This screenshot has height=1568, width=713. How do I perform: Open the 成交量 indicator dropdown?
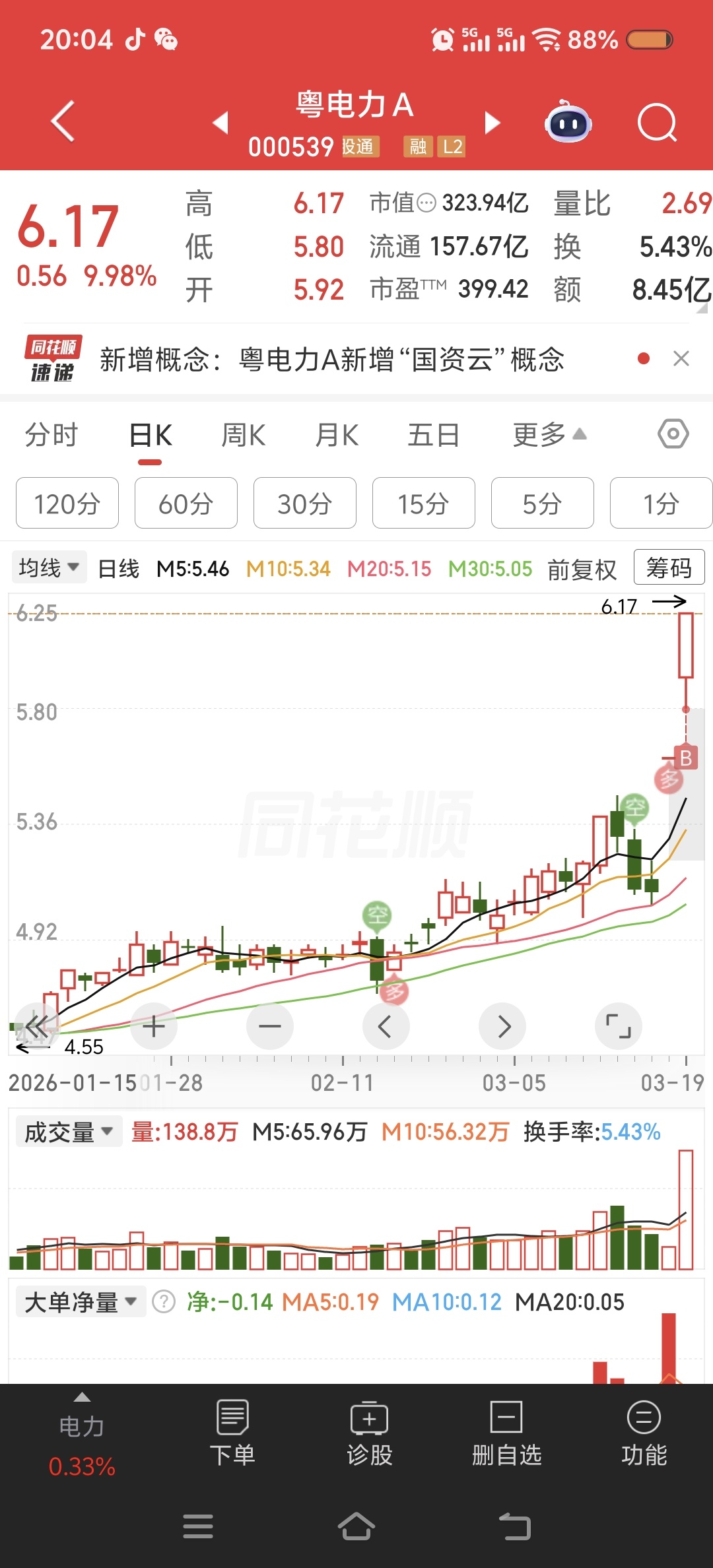(x=69, y=1132)
